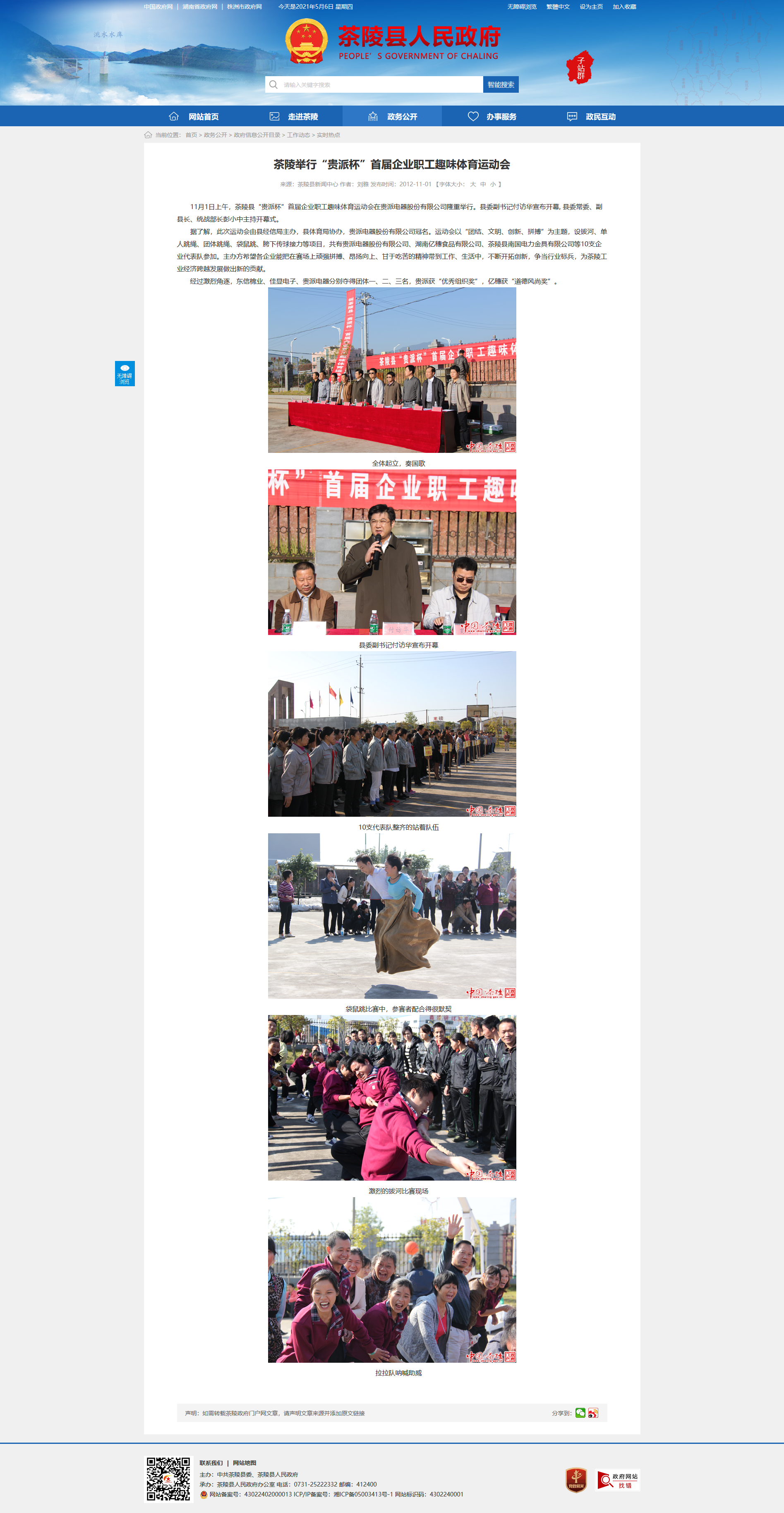Viewport: 784px width, 1513px height.
Task: Open the 中国政府网 link
Action: point(158,7)
